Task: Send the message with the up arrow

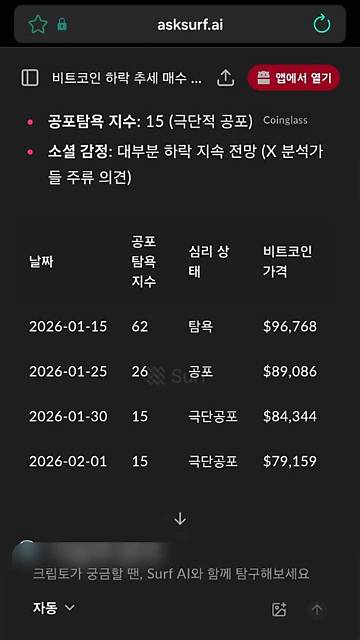Action: point(317,610)
